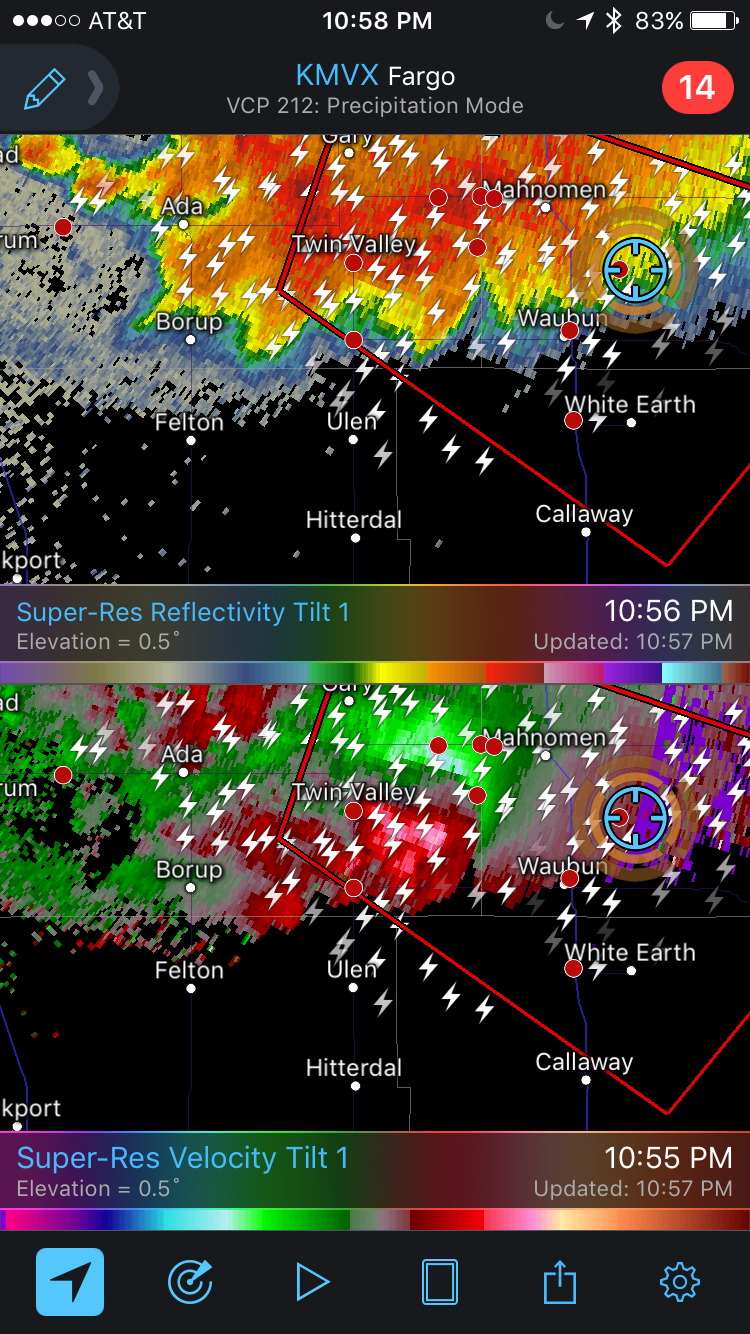The width and height of the screenshot is (750, 1334).
Task: Toggle the location tracking arrow button
Action: click(x=70, y=1281)
